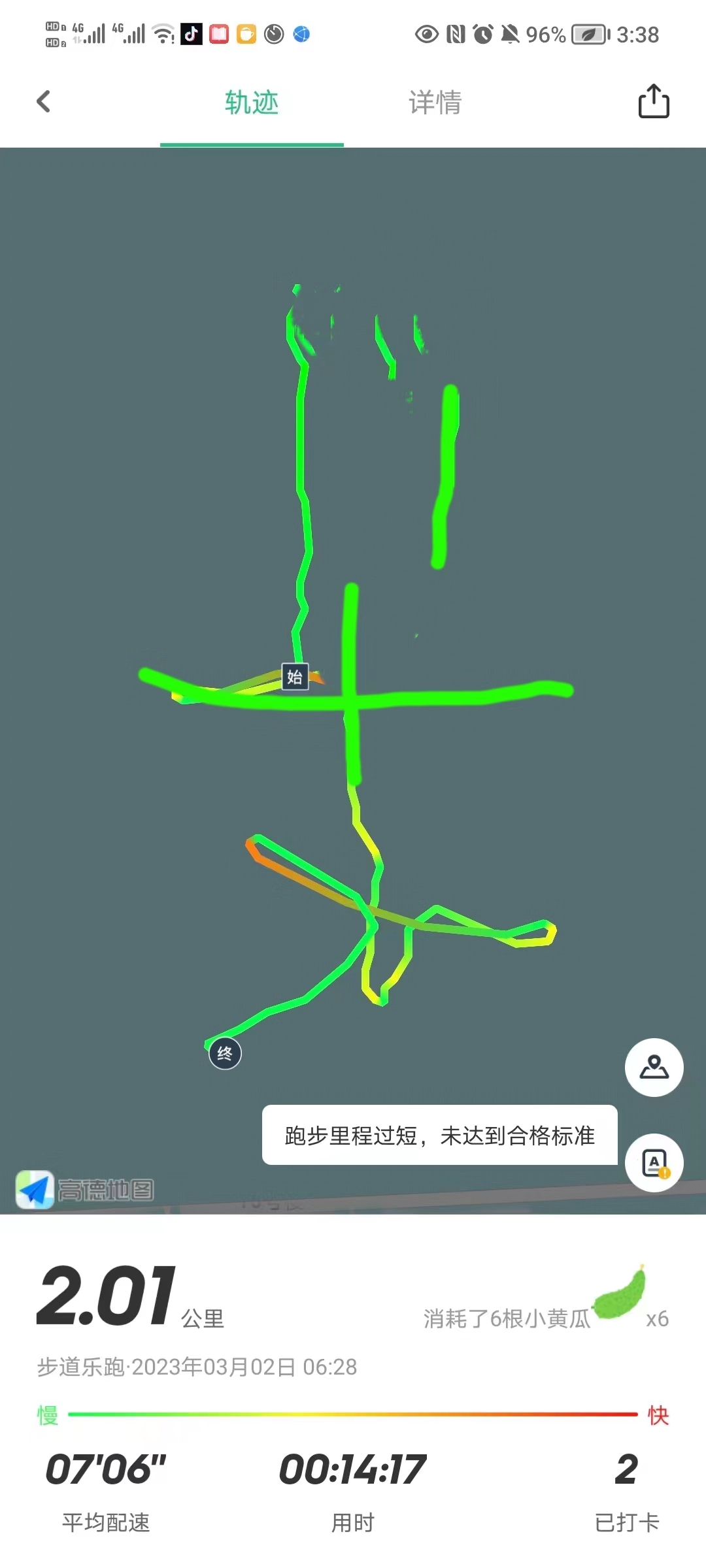Share this running record

coord(653,102)
